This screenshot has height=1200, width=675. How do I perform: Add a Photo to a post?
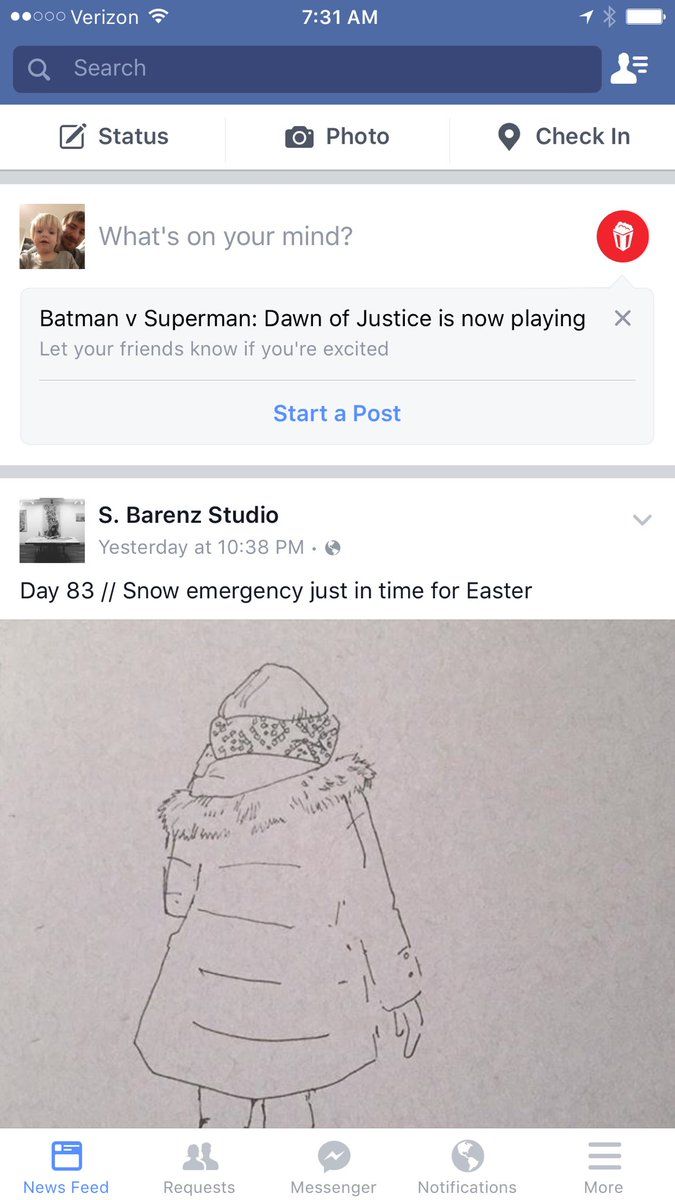337,137
